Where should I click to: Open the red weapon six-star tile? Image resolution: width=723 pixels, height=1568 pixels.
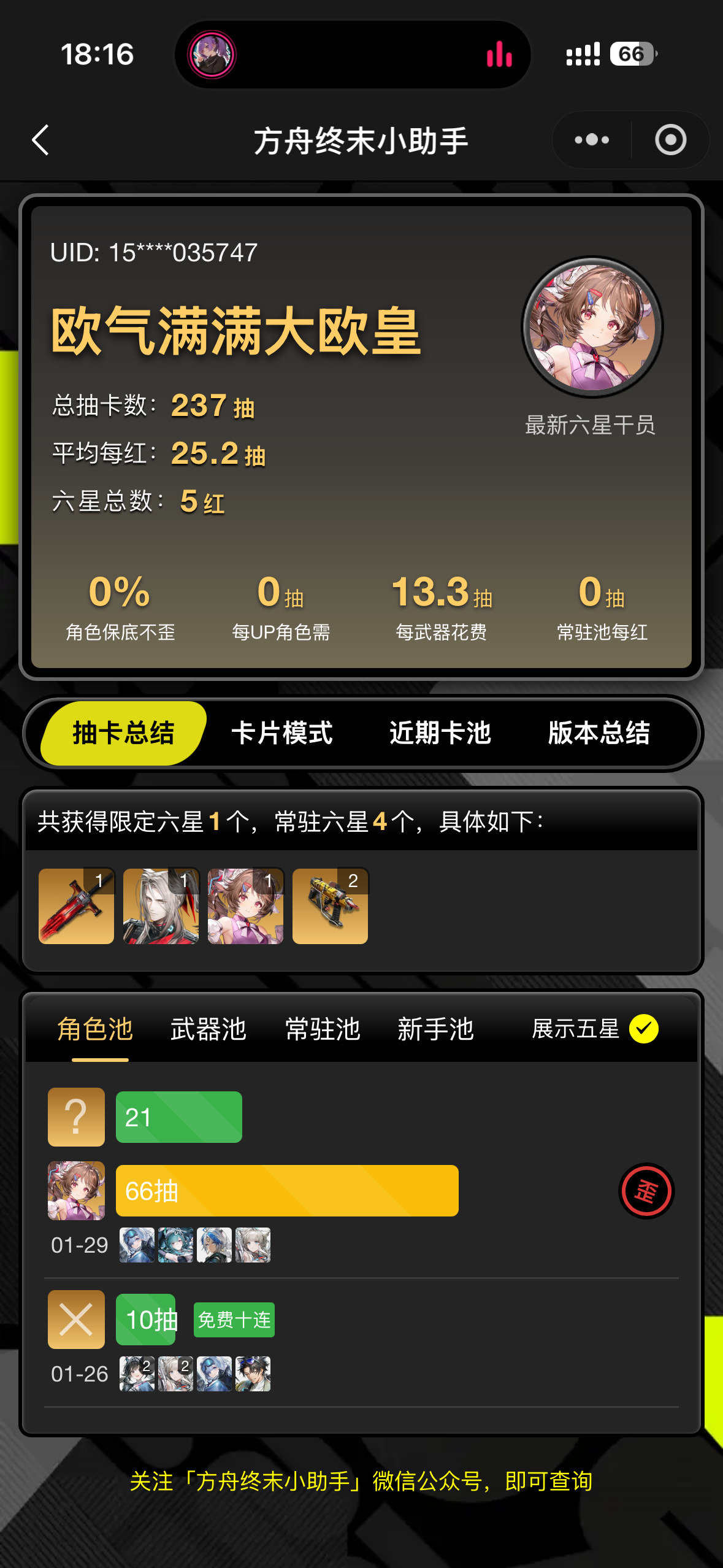[x=76, y=905]
